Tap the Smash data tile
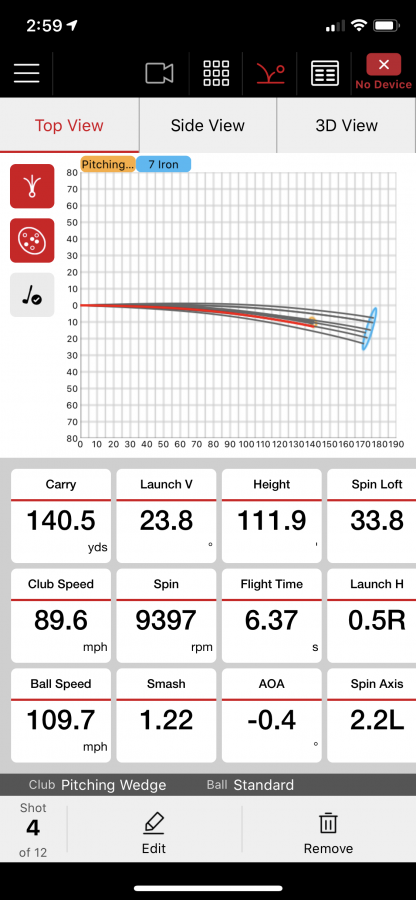The width and height of the screenshot is (416, 900). click(166, 715)
